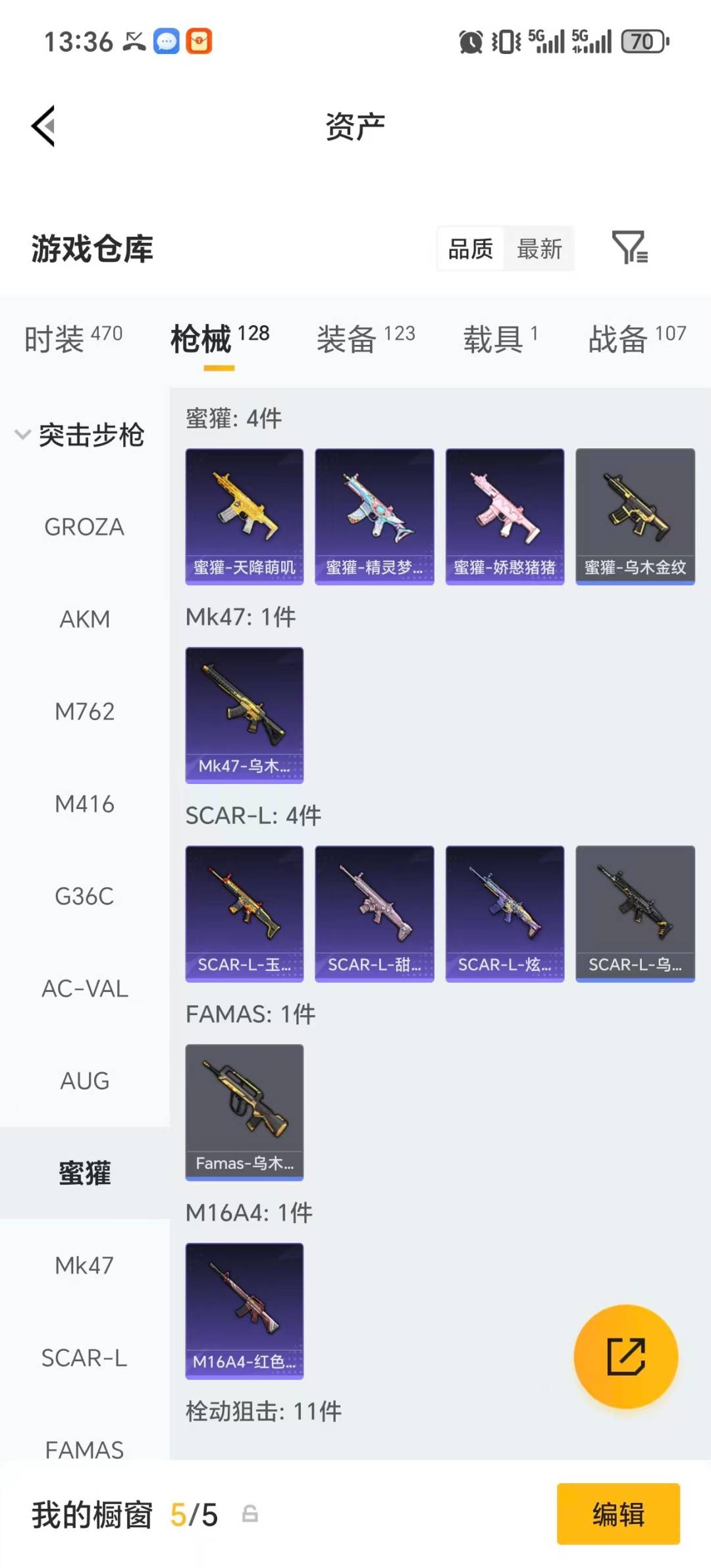Open the messaging app icon in status bar
The image size is (711, 1568).
166,41
